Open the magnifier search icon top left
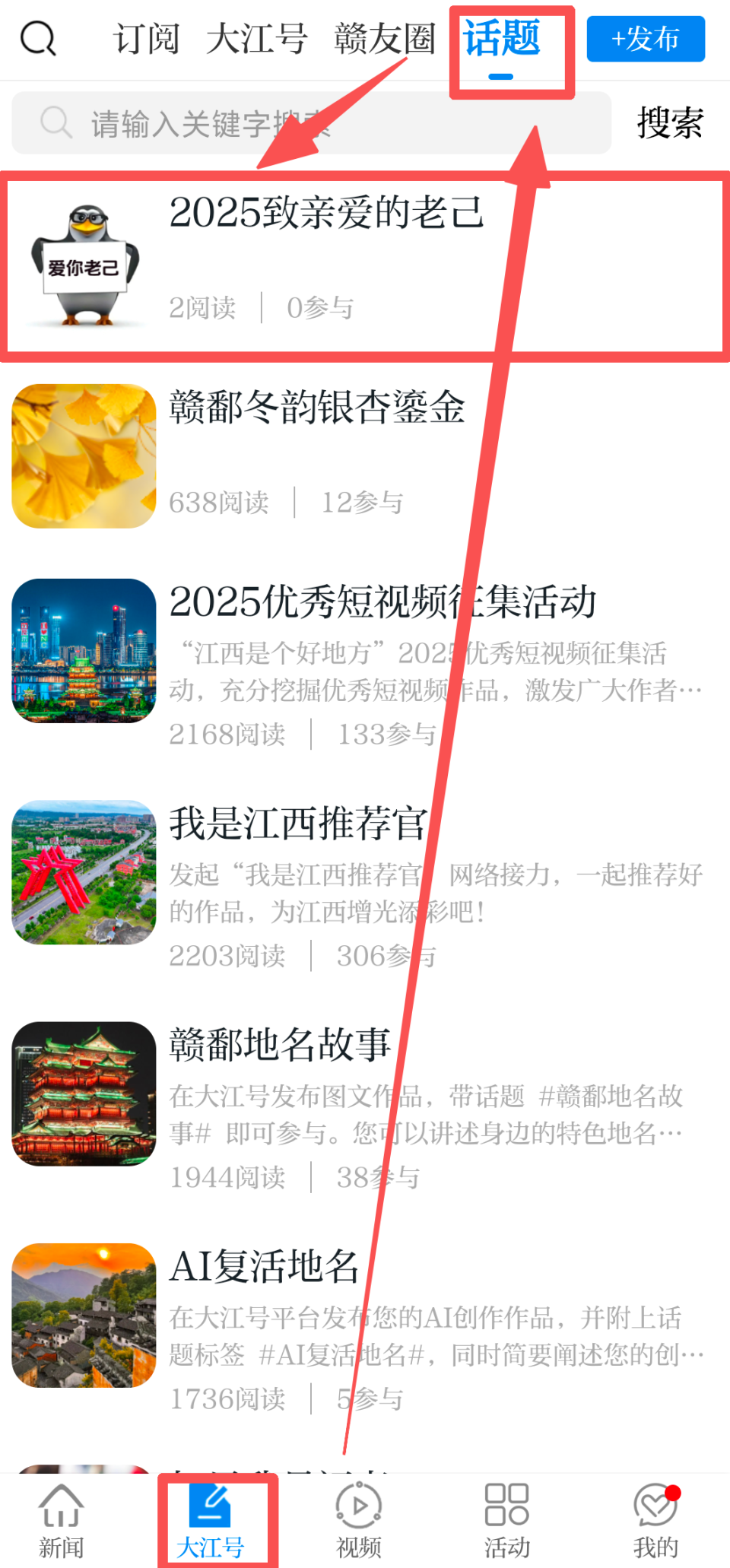Screen dimensions: 730x1568 click(x=38, y=39)
